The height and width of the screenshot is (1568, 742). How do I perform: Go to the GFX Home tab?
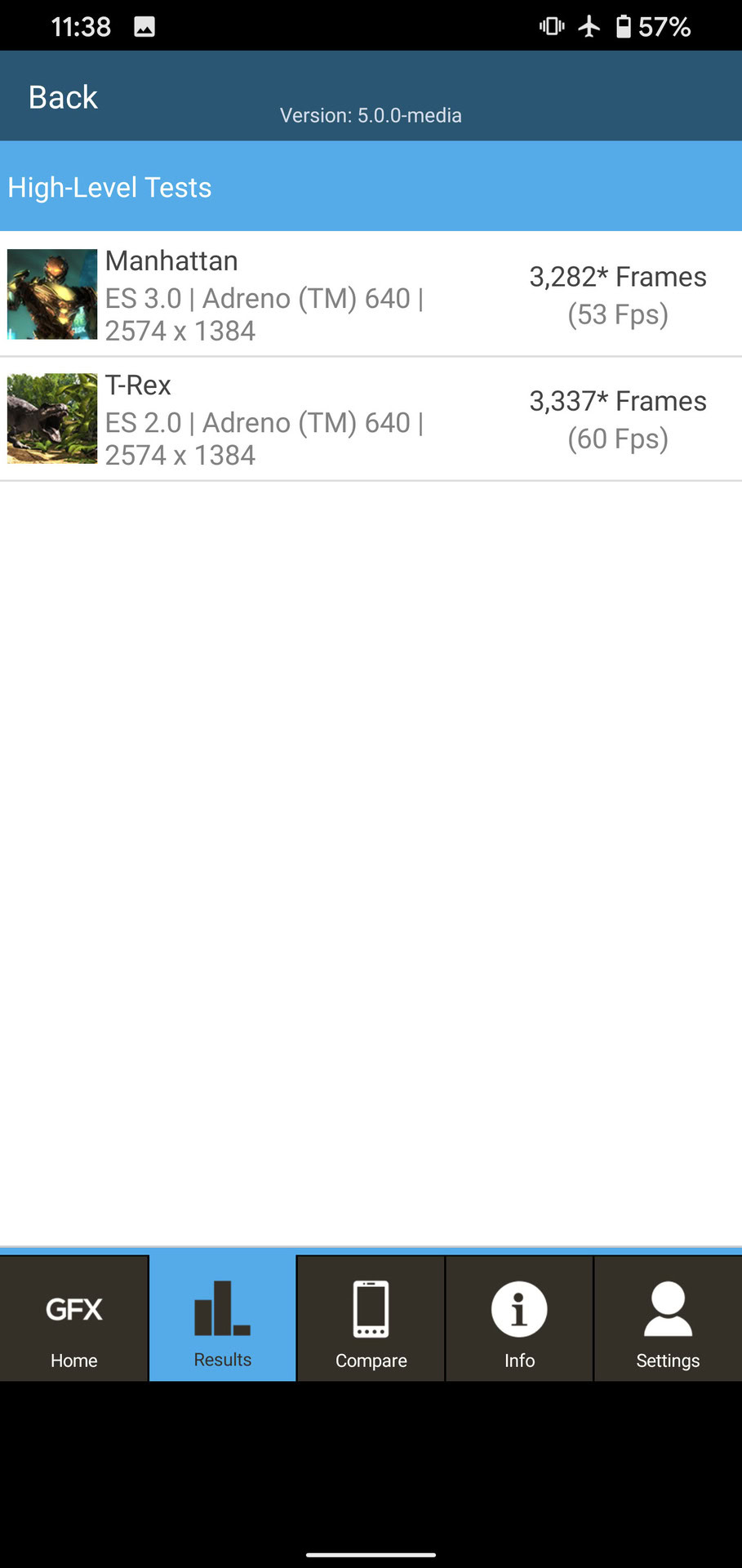[74, 1319]
